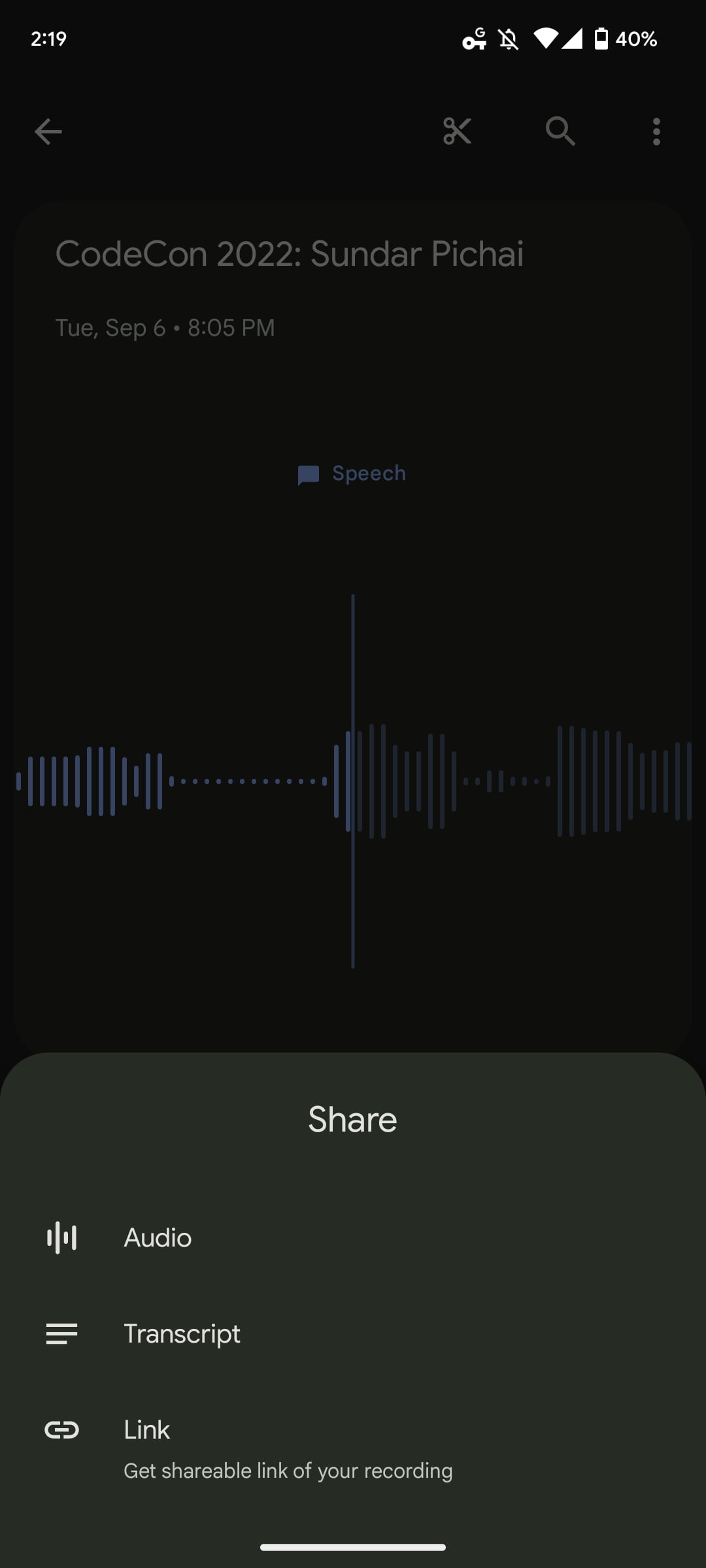Viewport: 706px width, 1568px height.
Task: Go back using the arrow icon
Action: [48, 131]
